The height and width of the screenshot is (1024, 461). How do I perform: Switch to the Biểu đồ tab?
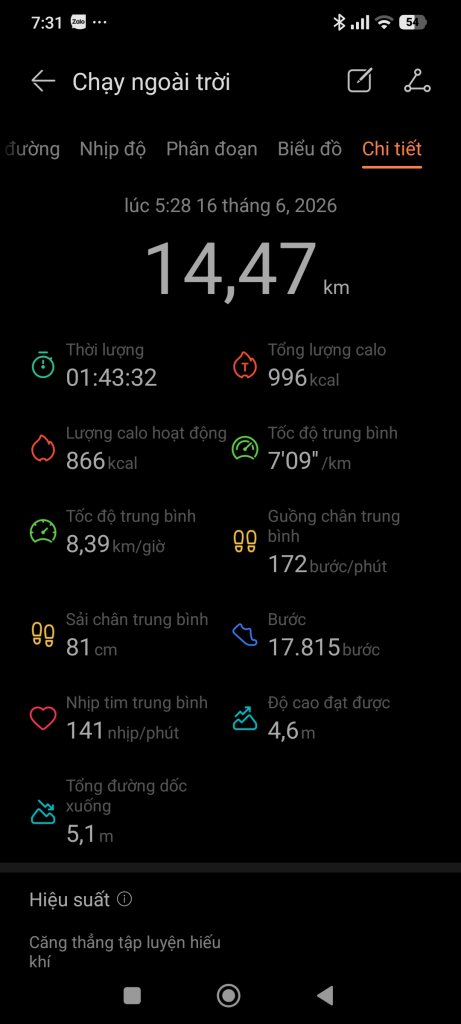pos(310,149)
